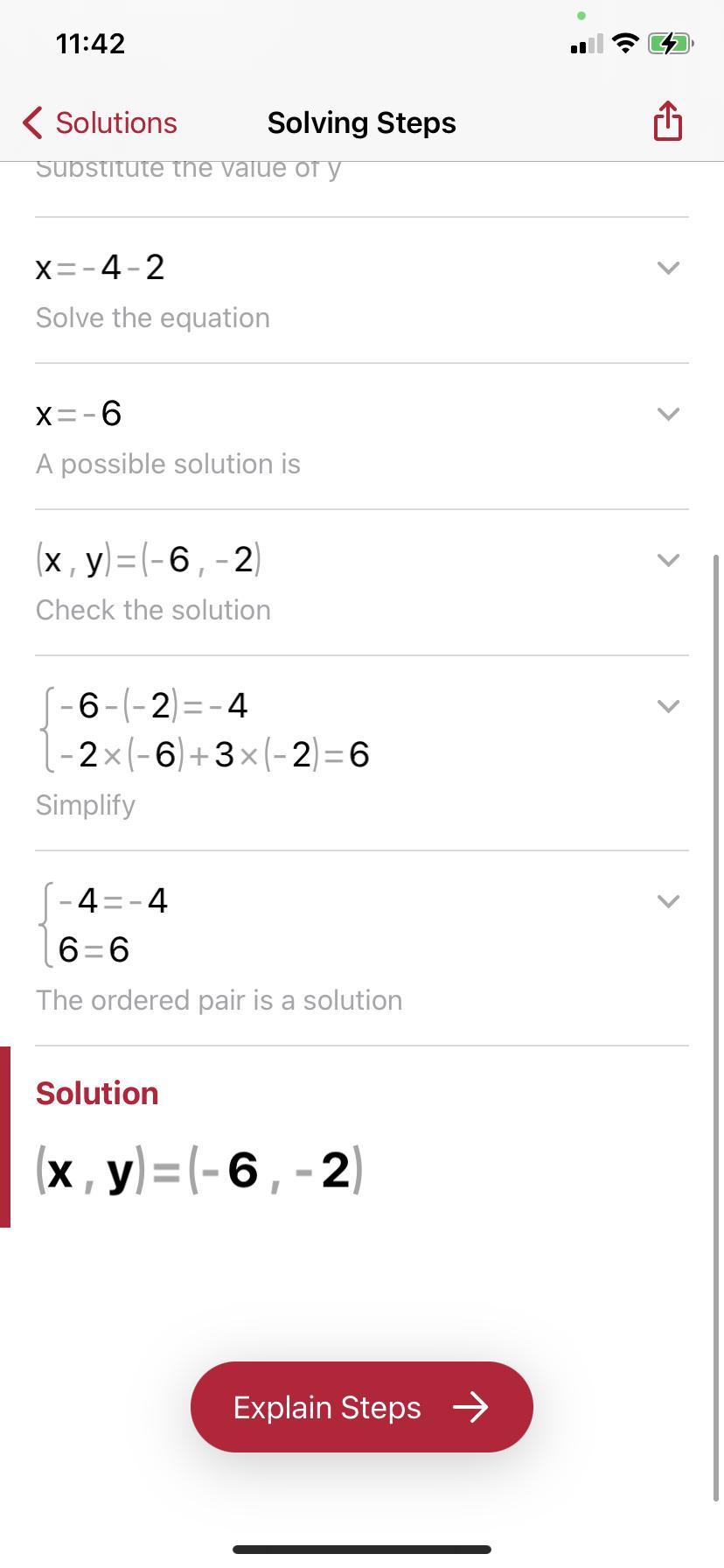Image resolution: width=724 pixels, height=1568 pixels.
Task: Share the solving steps
Action: tap(667, 122)
